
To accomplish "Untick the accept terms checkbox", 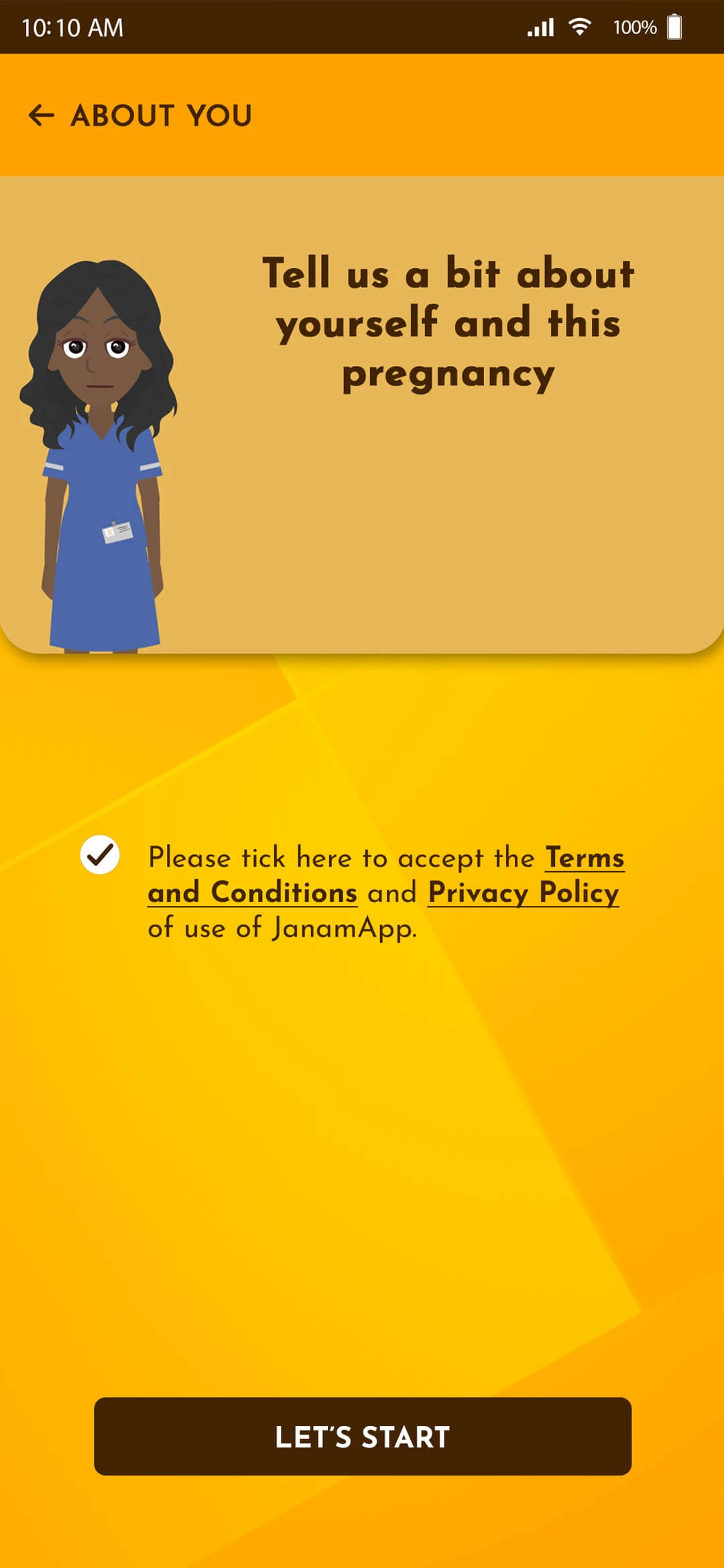I will pos(100,855).
